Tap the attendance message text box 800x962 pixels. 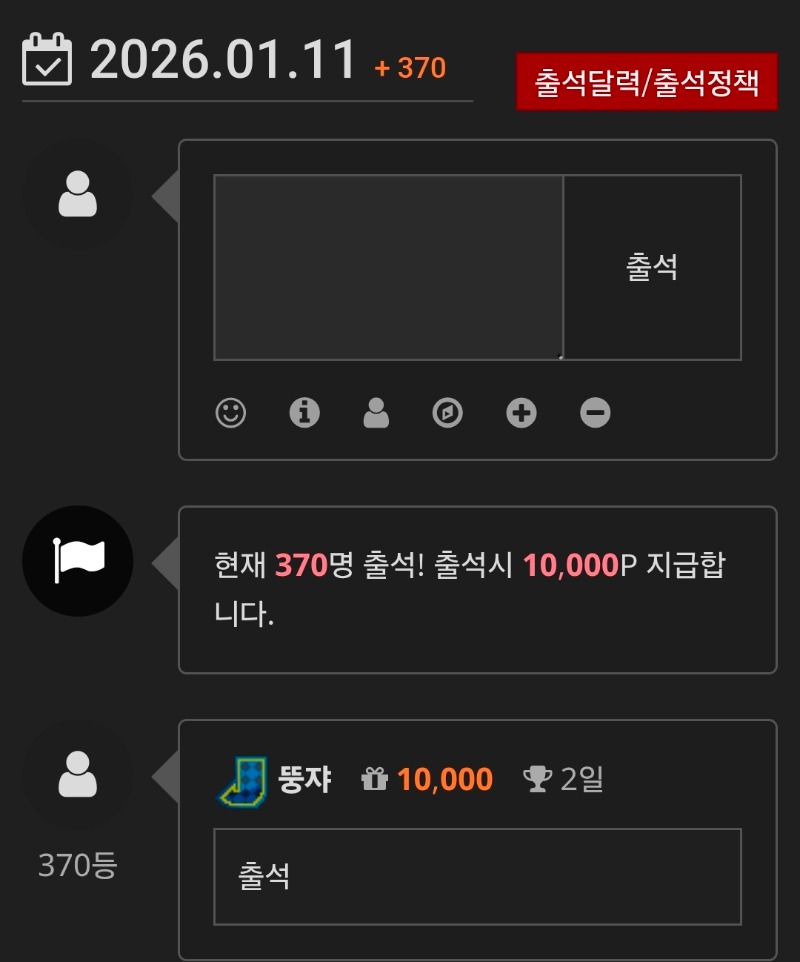coord(388,267)
